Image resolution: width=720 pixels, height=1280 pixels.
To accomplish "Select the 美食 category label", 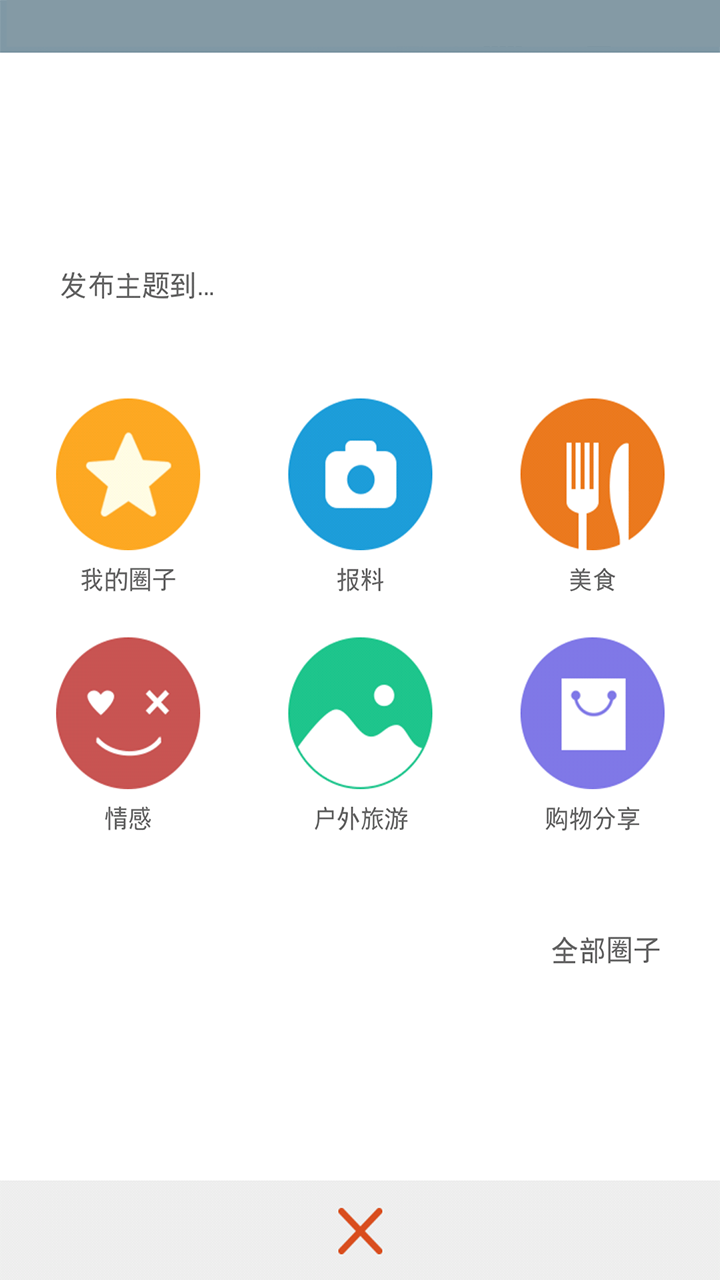I will 592,580.
